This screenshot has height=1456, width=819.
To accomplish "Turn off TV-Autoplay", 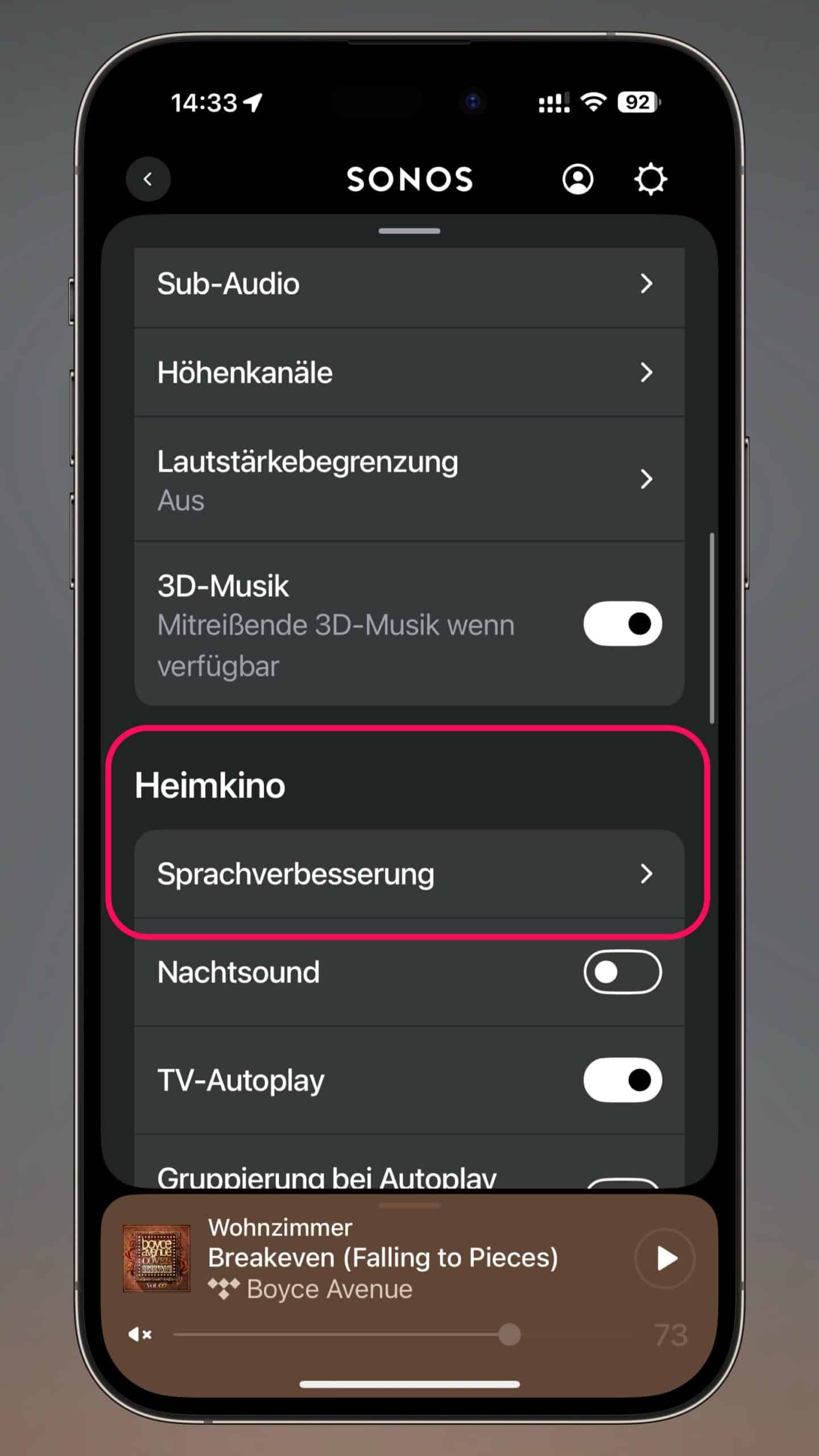I will (x=622, y=1080).
